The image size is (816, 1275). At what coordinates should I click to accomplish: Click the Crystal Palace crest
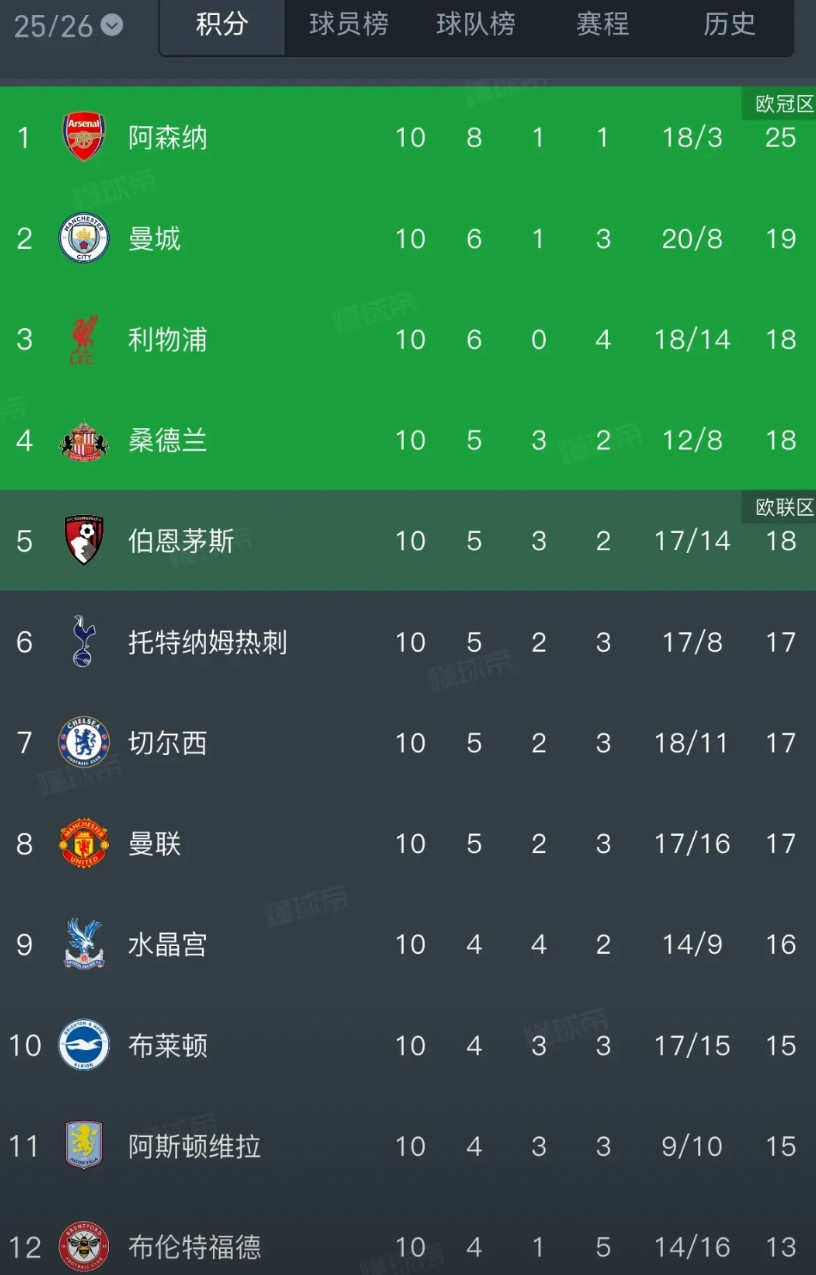[84, 944]
